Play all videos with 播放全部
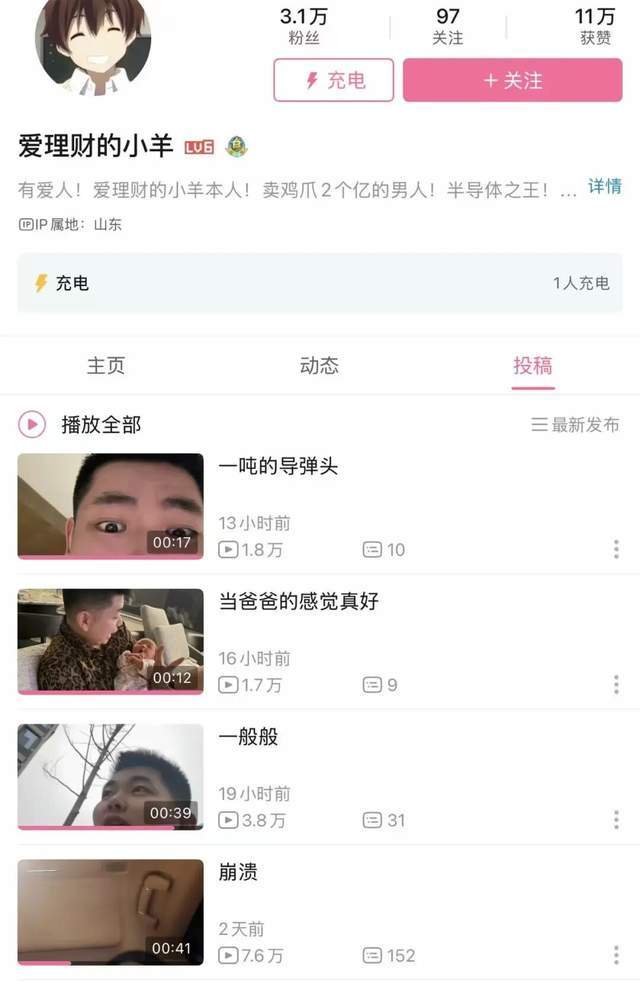 (x=80, y=425)
